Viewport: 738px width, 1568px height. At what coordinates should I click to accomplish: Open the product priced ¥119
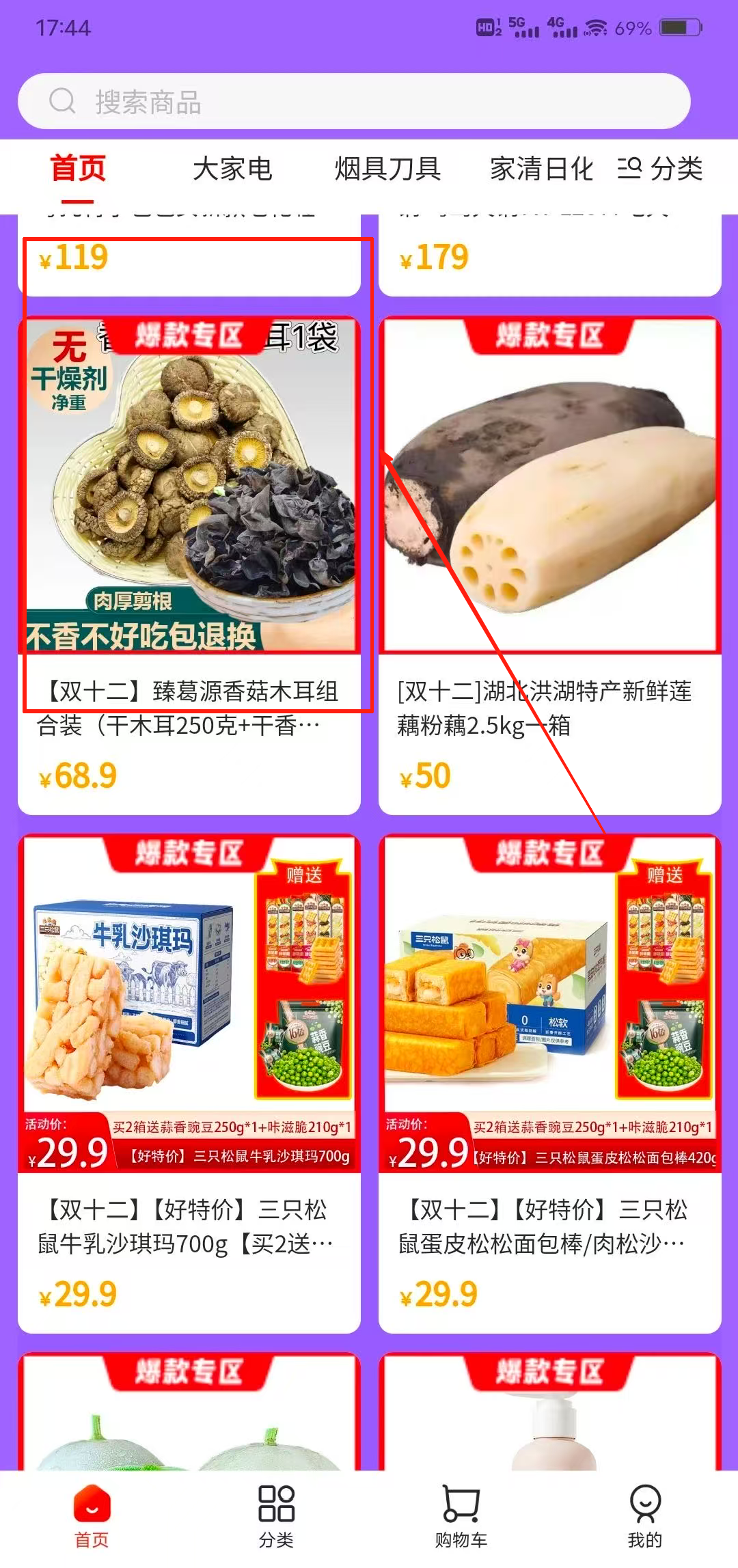coord(189,258)
